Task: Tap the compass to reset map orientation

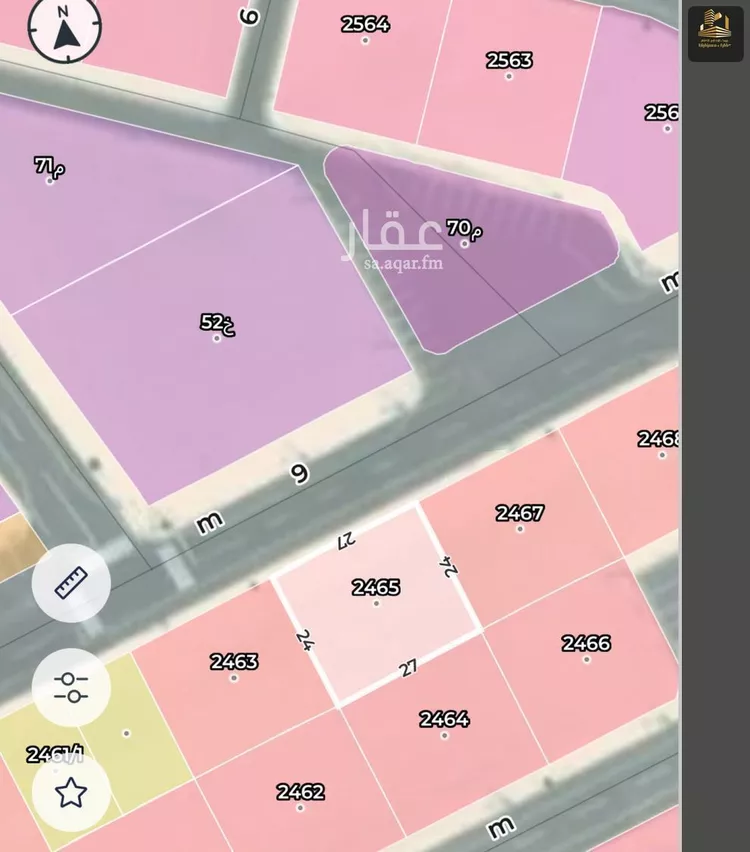Action: (x=65, y=29)
